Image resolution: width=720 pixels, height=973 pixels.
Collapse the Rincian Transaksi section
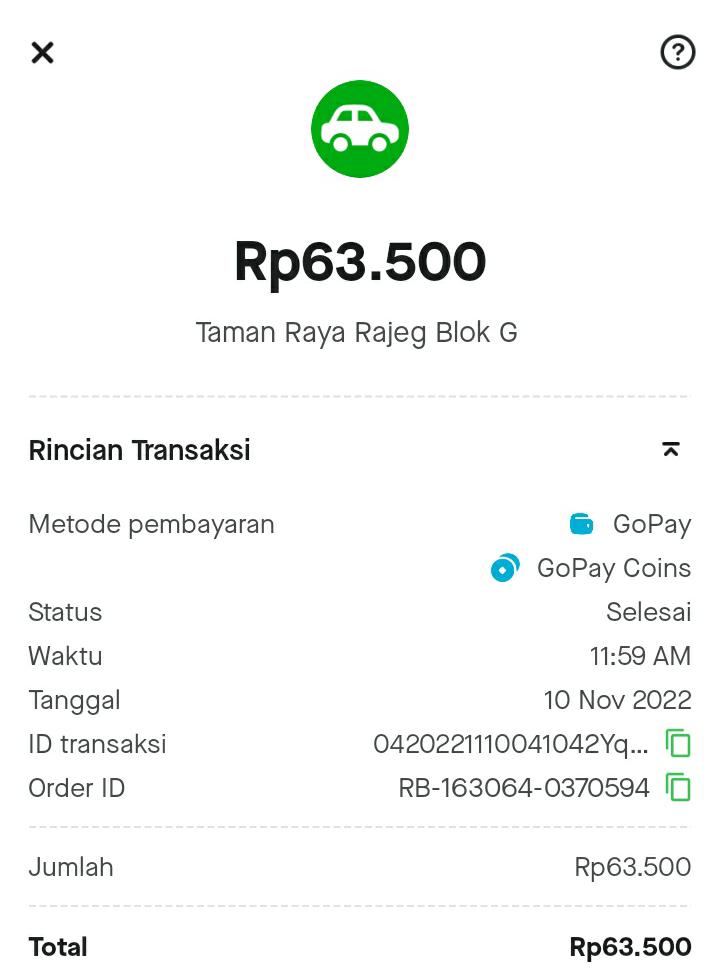[671, 450]
